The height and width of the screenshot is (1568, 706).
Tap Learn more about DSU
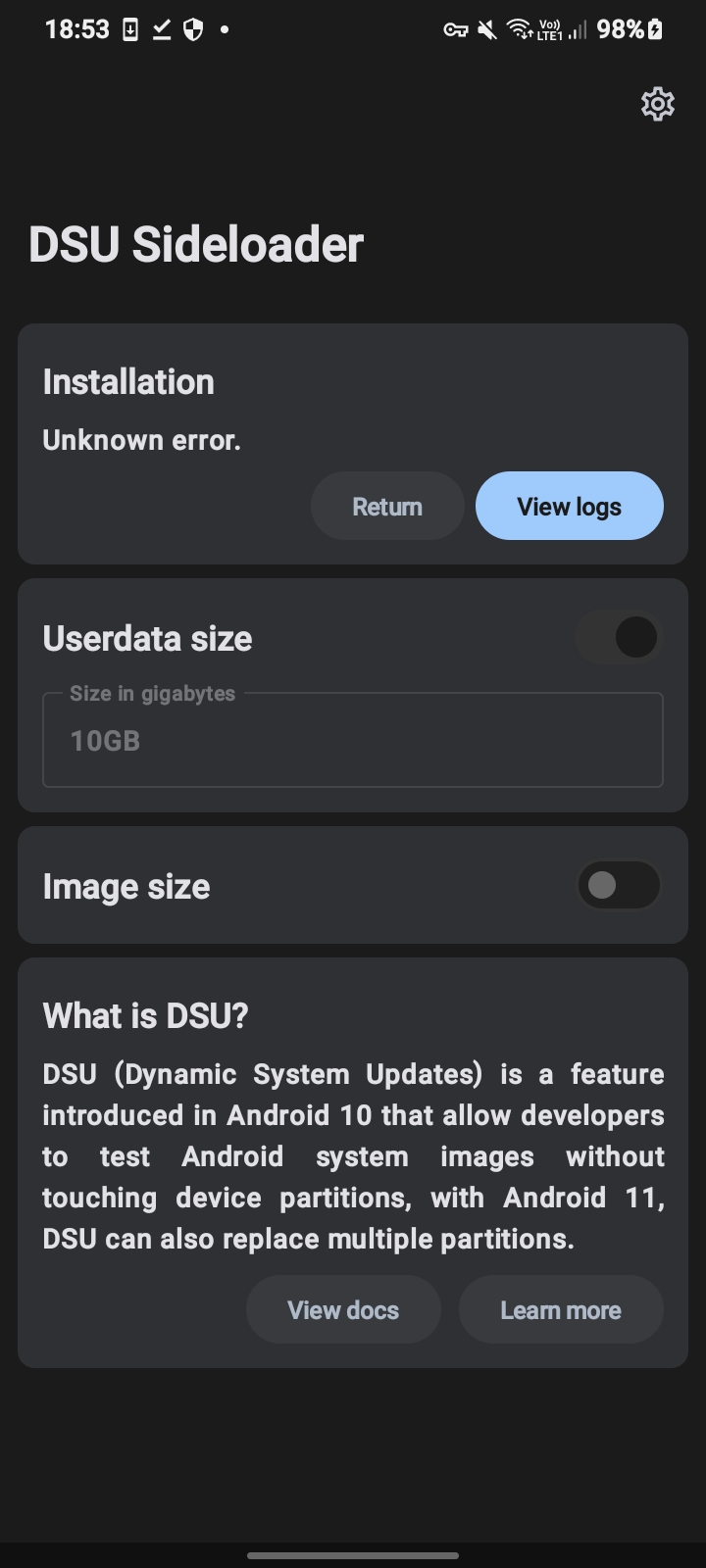561,1309
